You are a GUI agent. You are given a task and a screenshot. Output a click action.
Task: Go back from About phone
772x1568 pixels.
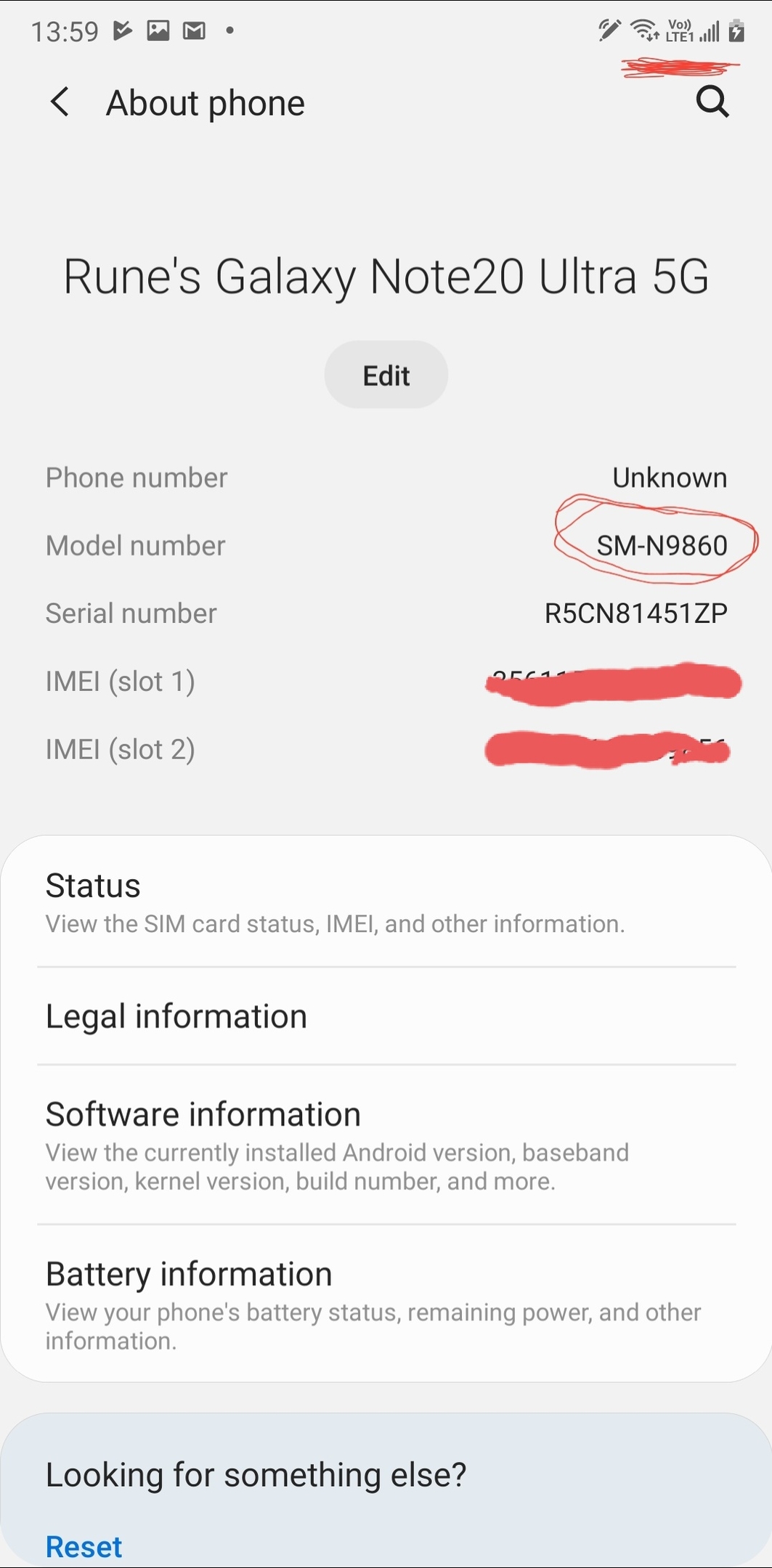tap(60, 102)
